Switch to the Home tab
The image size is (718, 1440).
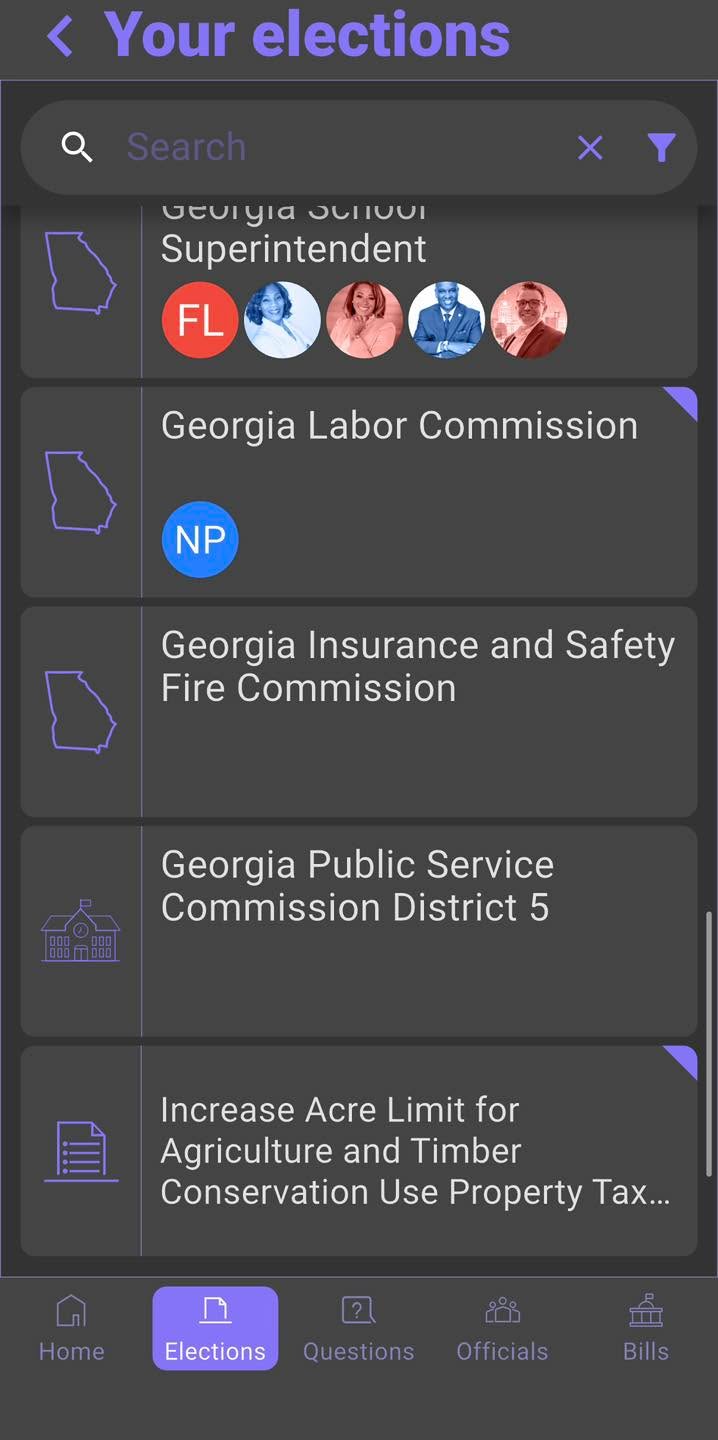point(71,1328)
